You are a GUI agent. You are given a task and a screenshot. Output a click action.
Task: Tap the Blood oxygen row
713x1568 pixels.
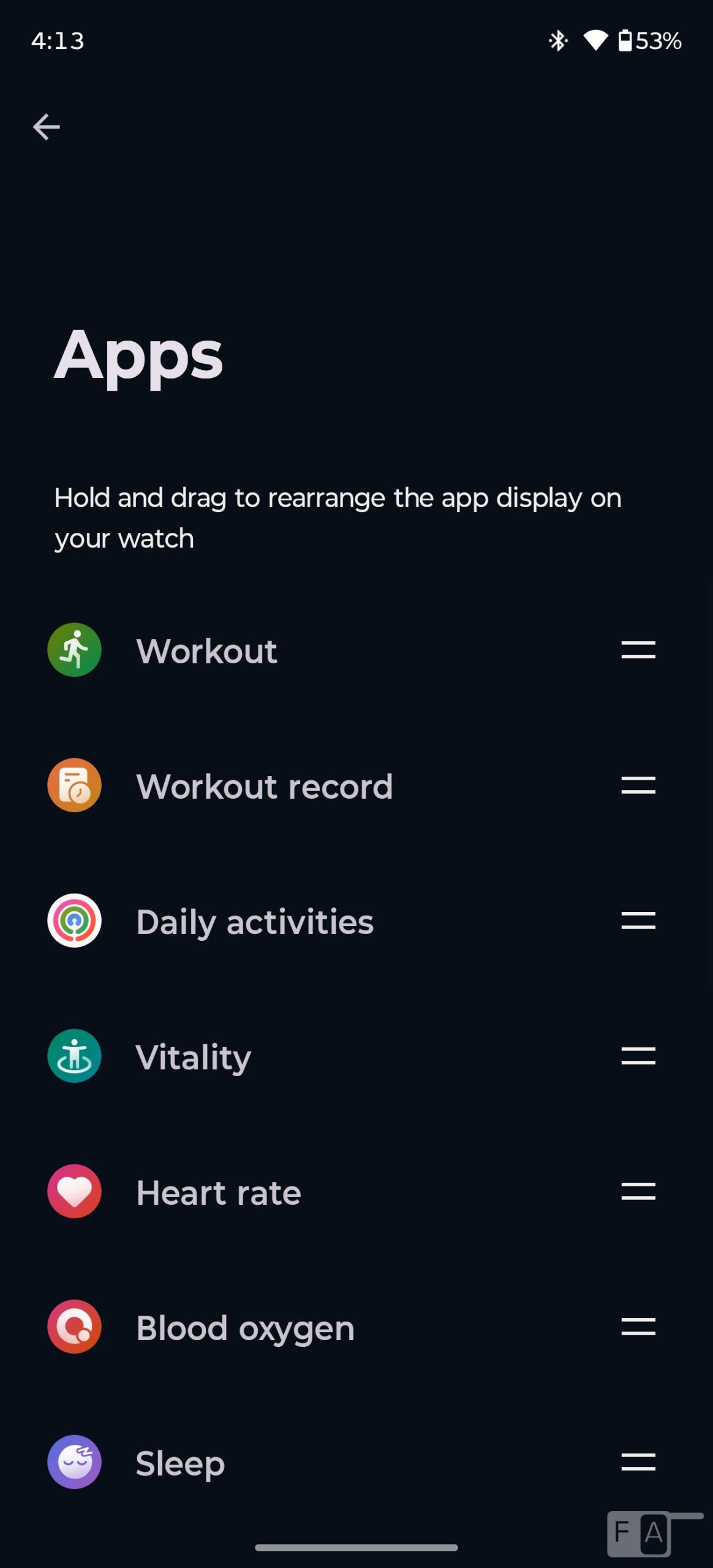[245, 1327]
